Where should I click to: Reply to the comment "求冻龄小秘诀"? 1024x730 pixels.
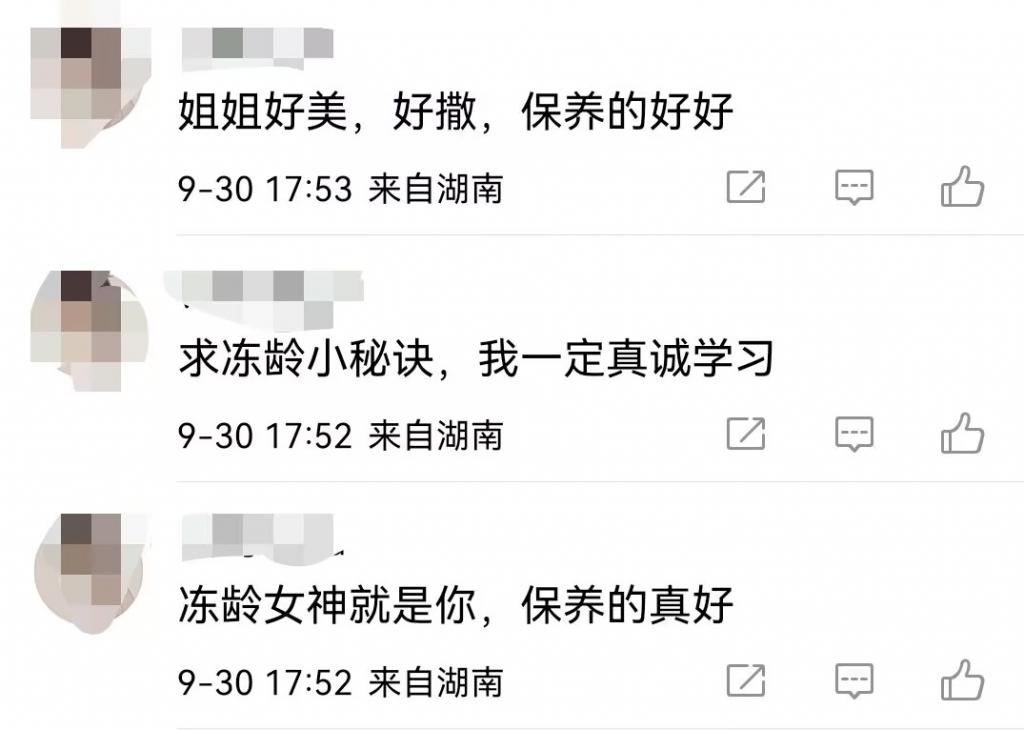pos(854,433)
